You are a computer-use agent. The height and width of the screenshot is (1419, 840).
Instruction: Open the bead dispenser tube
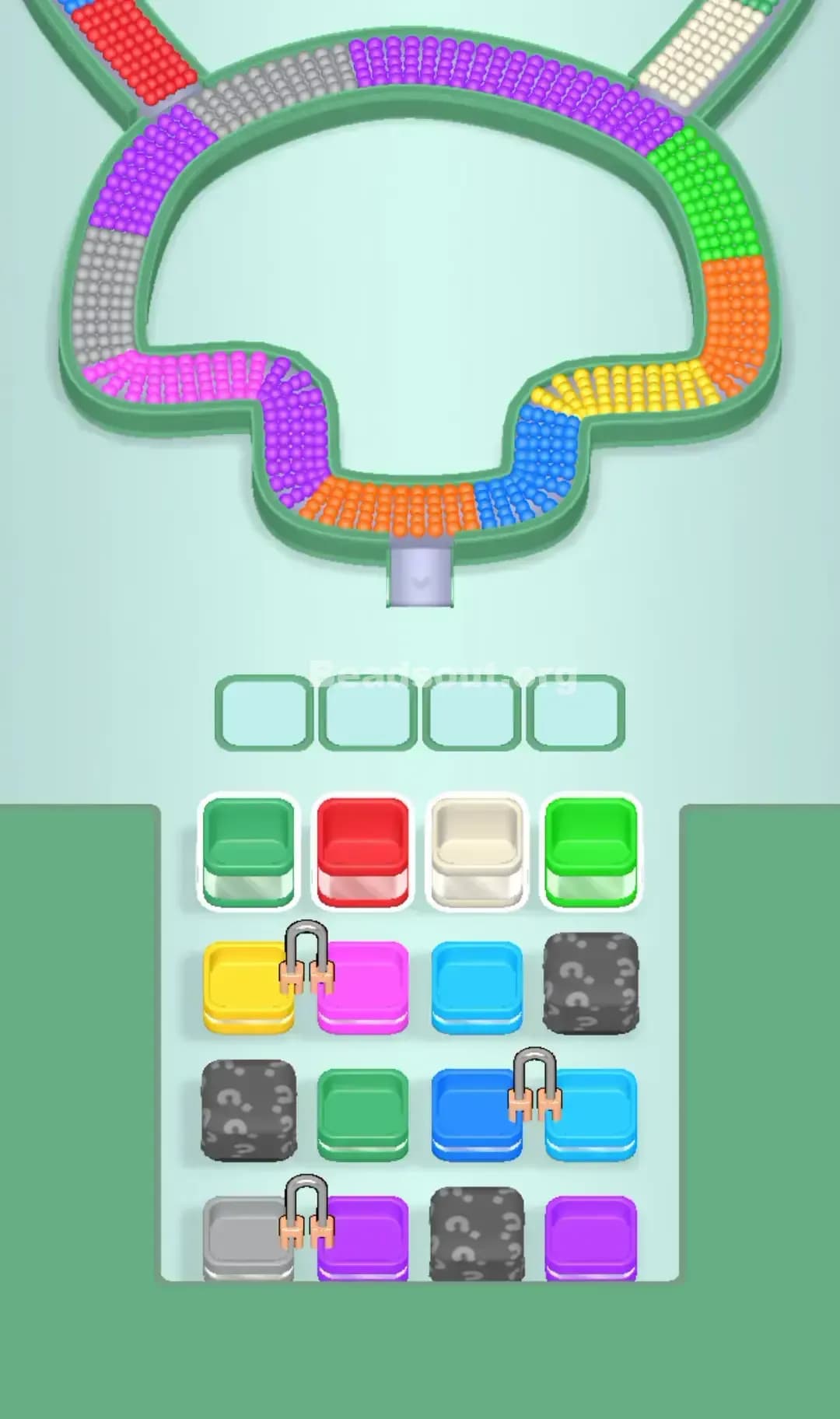coord(420,576)
